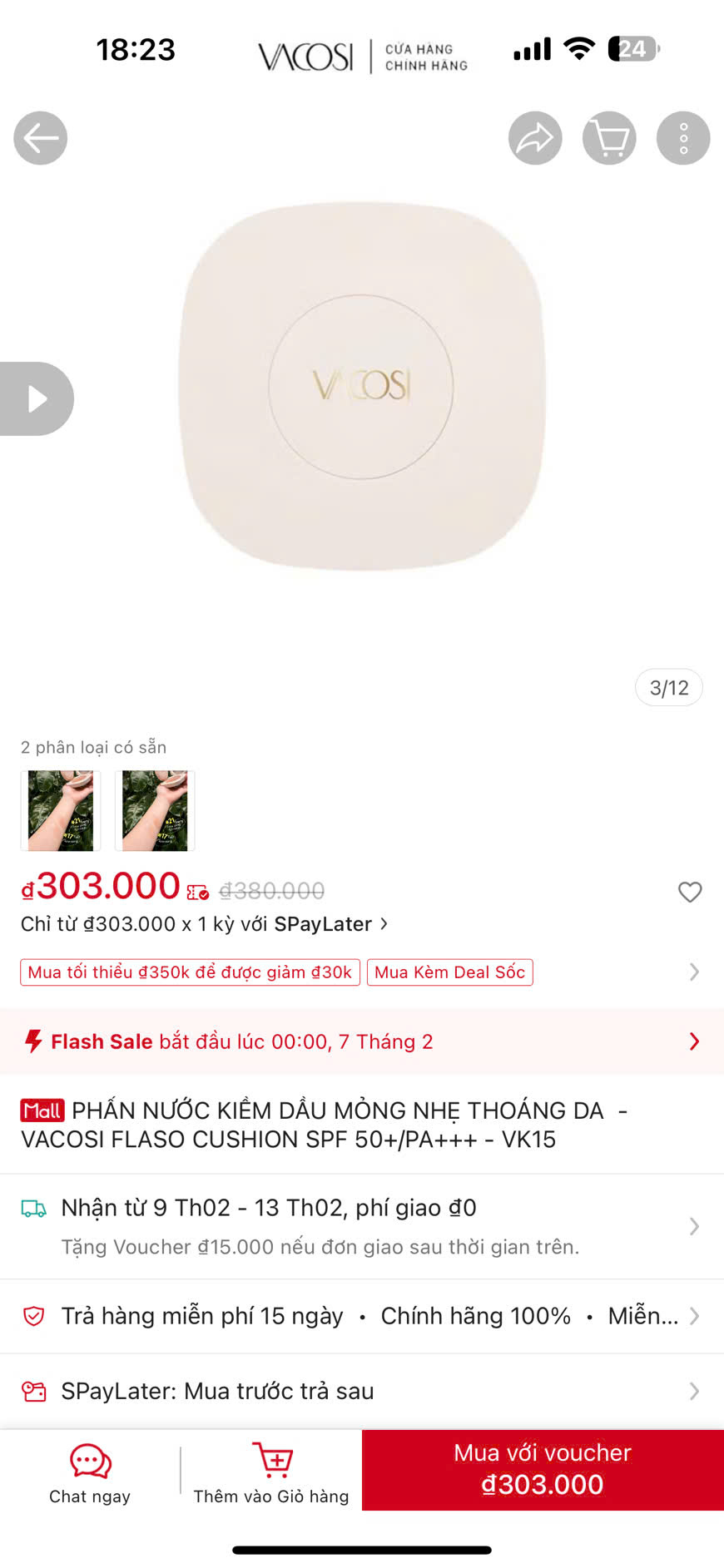Toggle the heart to favorite this product
Viewport: 724px width, 1568px height.
[x=689, y=892]
